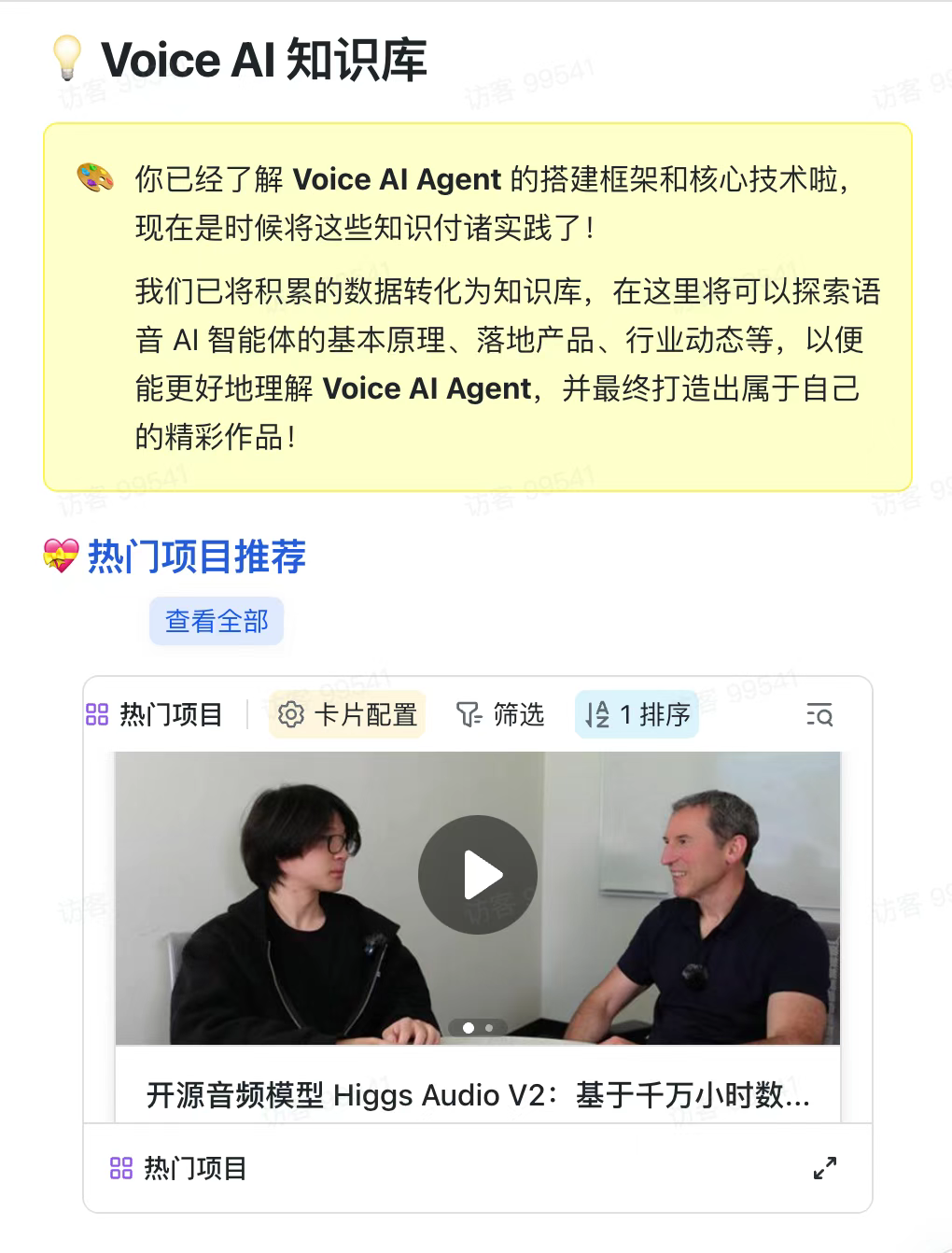
Task: Open the Higgs Audio V2 project card
Action: (x=478, y=1094)
